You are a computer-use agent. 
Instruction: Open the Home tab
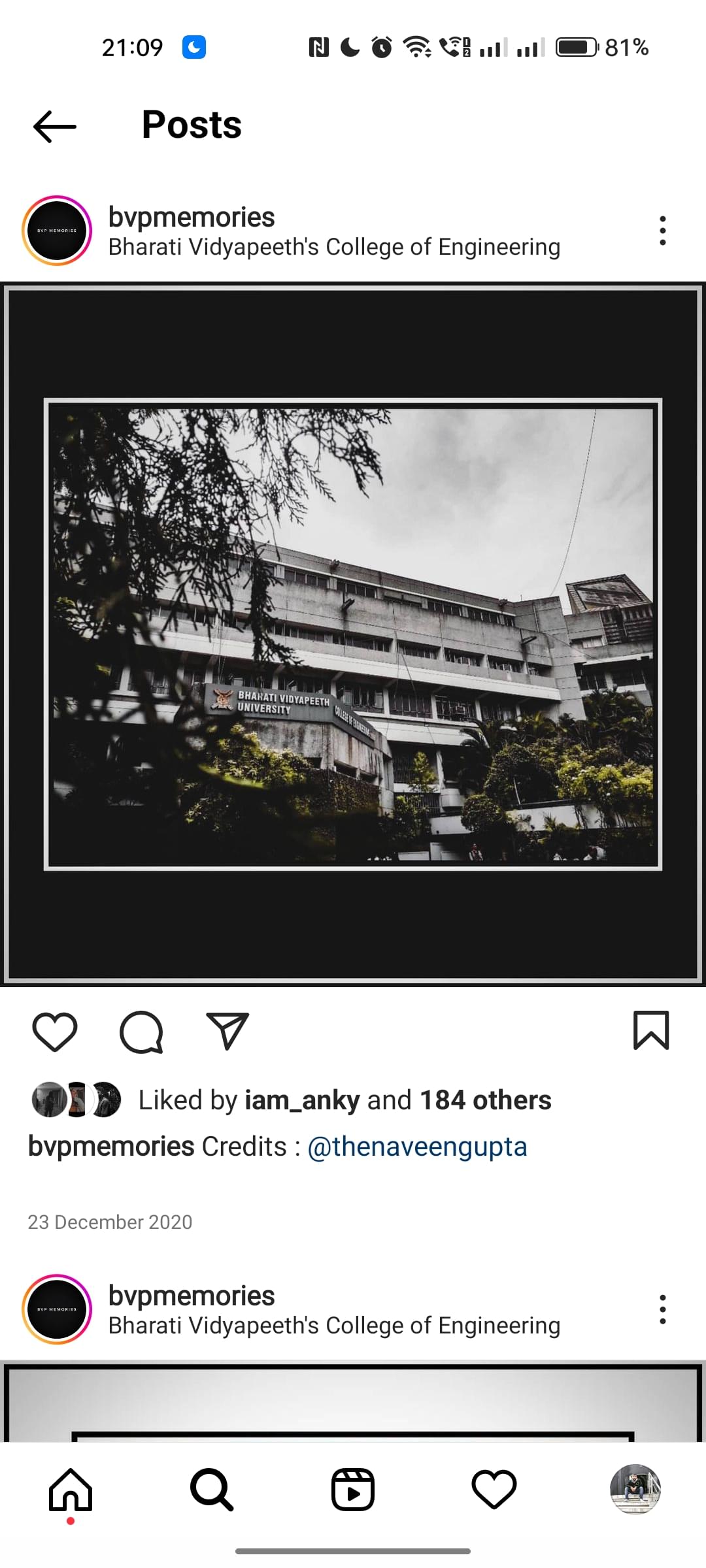71,1490
